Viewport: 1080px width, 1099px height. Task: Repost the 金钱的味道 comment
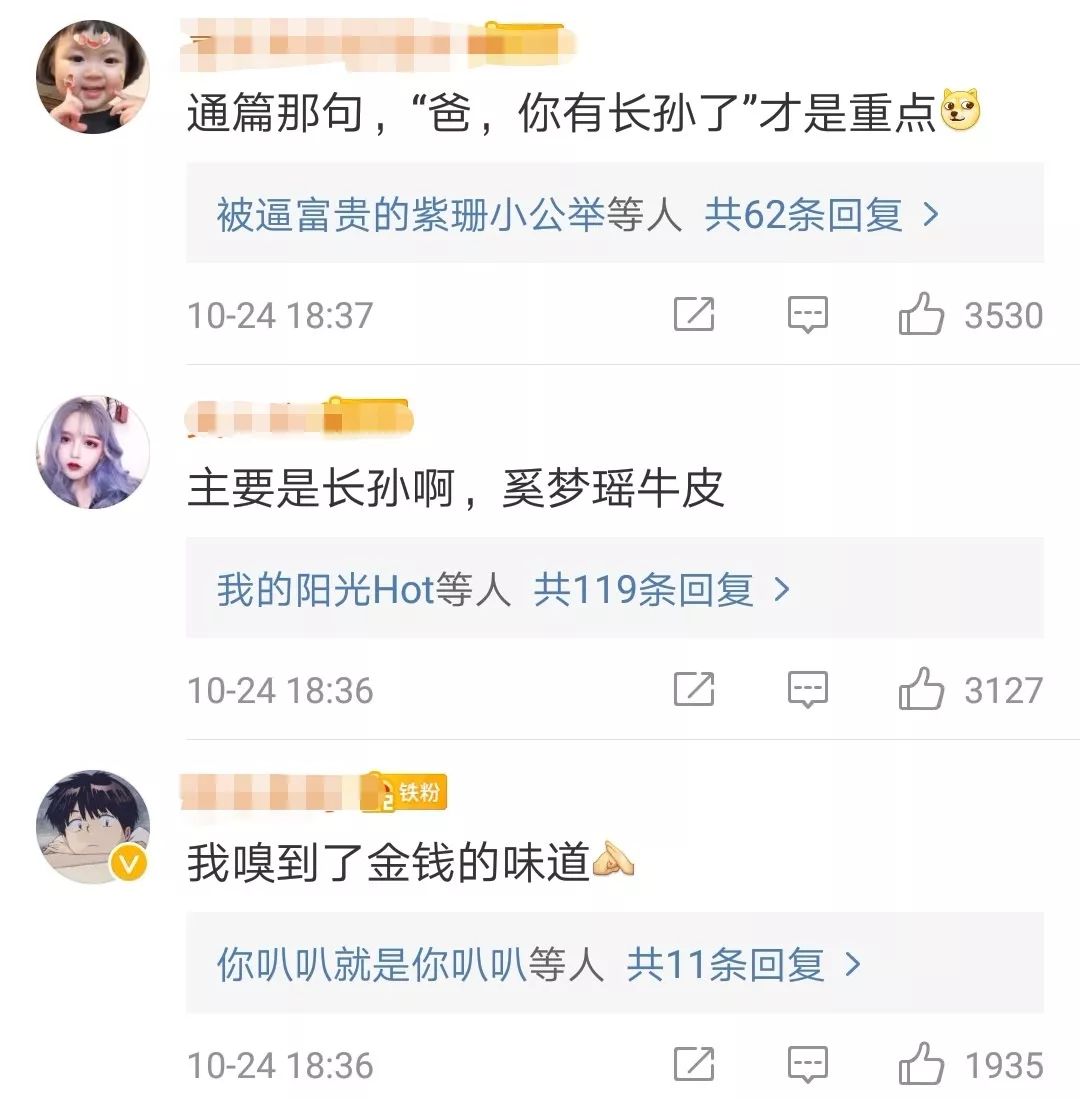pyautogui.click(x=694, y=1064)
